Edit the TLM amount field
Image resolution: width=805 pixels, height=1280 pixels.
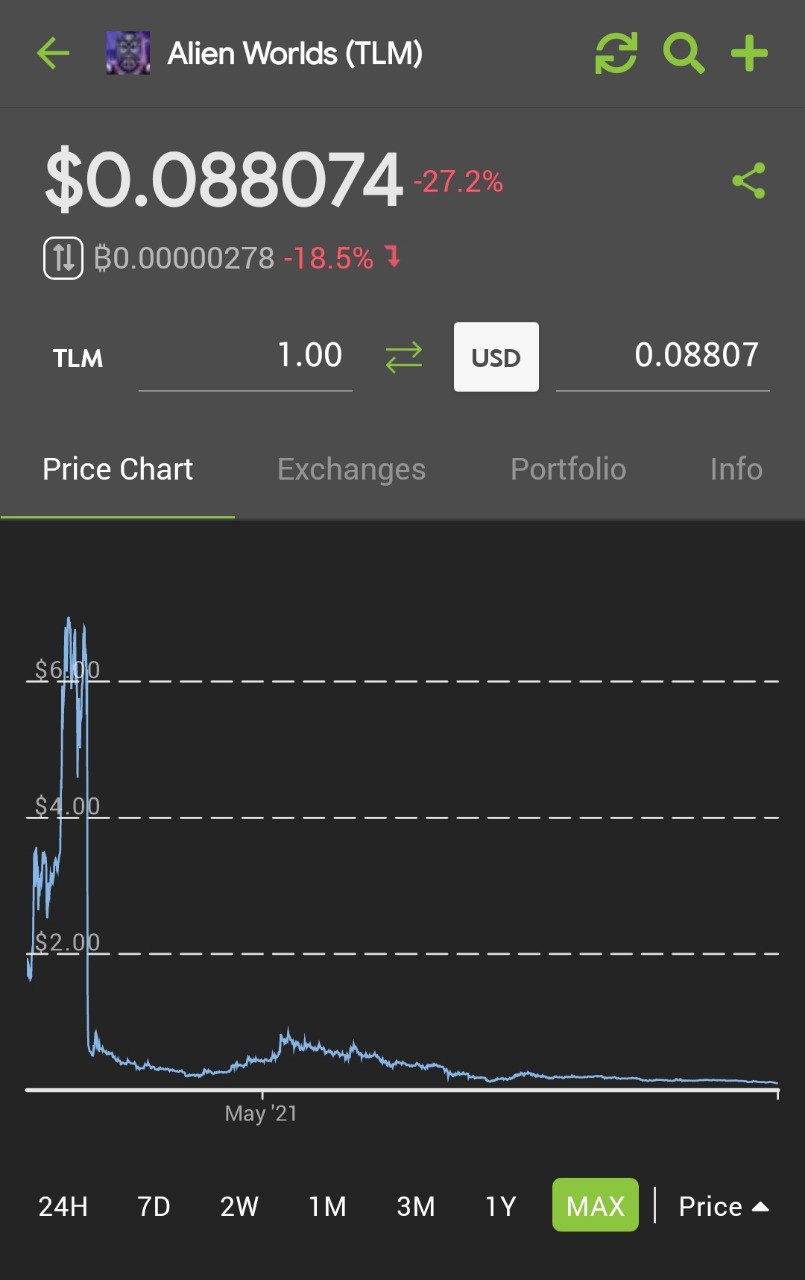tap(245, 356)
